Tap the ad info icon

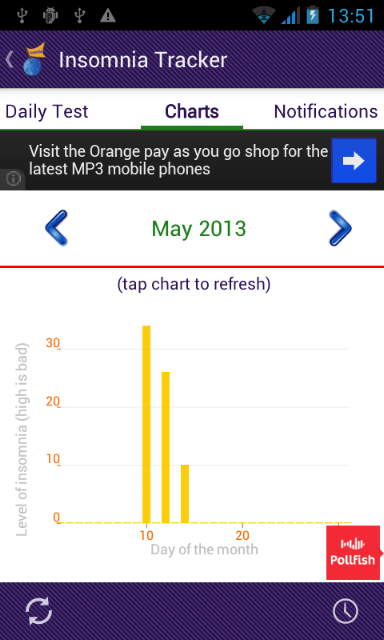[x=13, y=179]
